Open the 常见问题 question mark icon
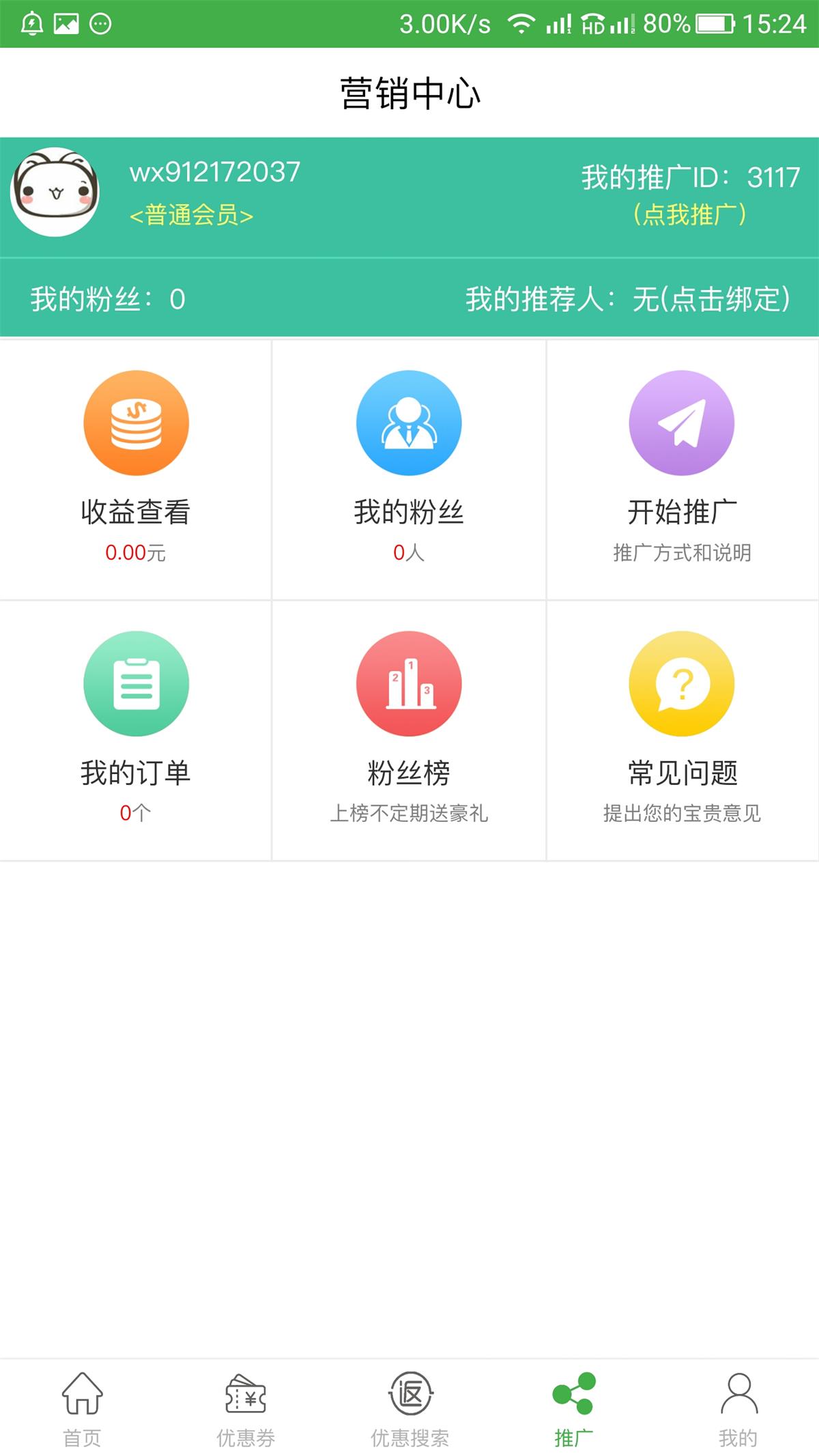 coord(681,685)
